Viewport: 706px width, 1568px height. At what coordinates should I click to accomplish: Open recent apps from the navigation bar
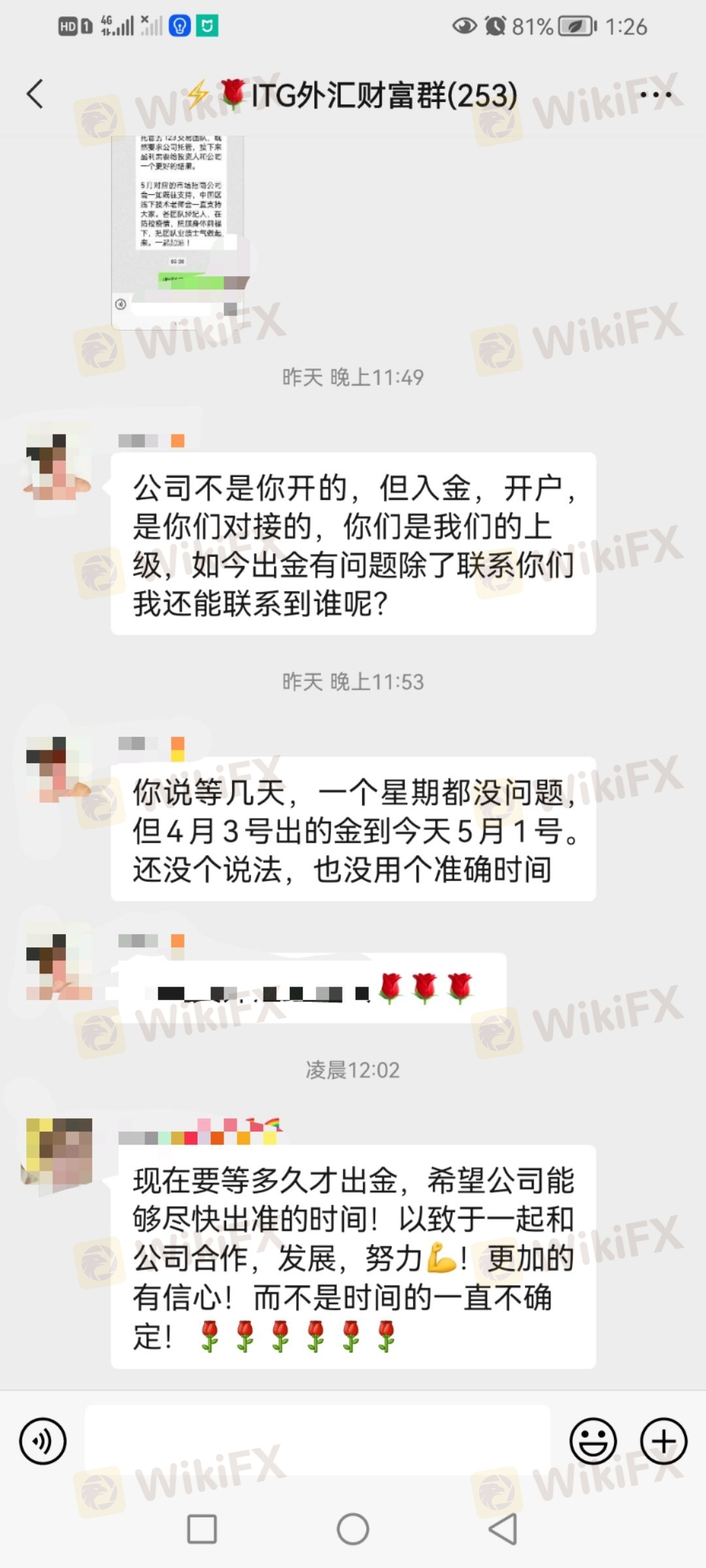tap(202, 1529)
